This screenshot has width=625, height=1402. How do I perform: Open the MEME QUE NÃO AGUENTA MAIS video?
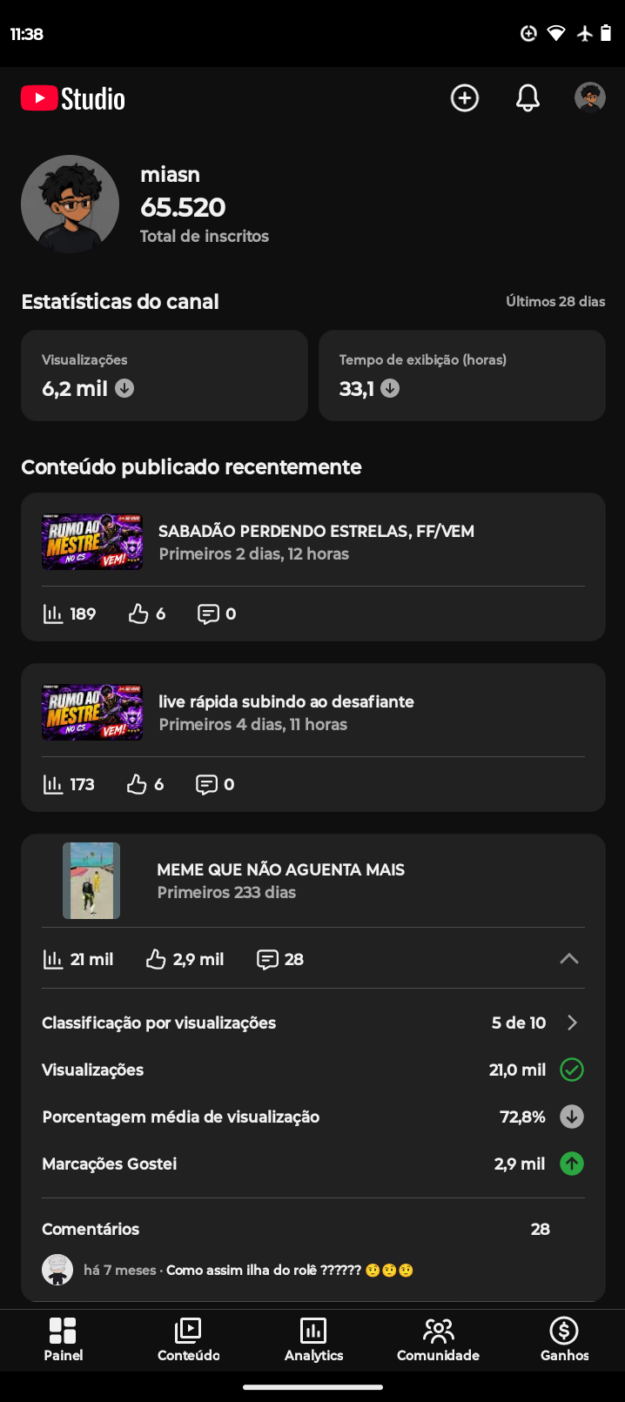point(313,881)
